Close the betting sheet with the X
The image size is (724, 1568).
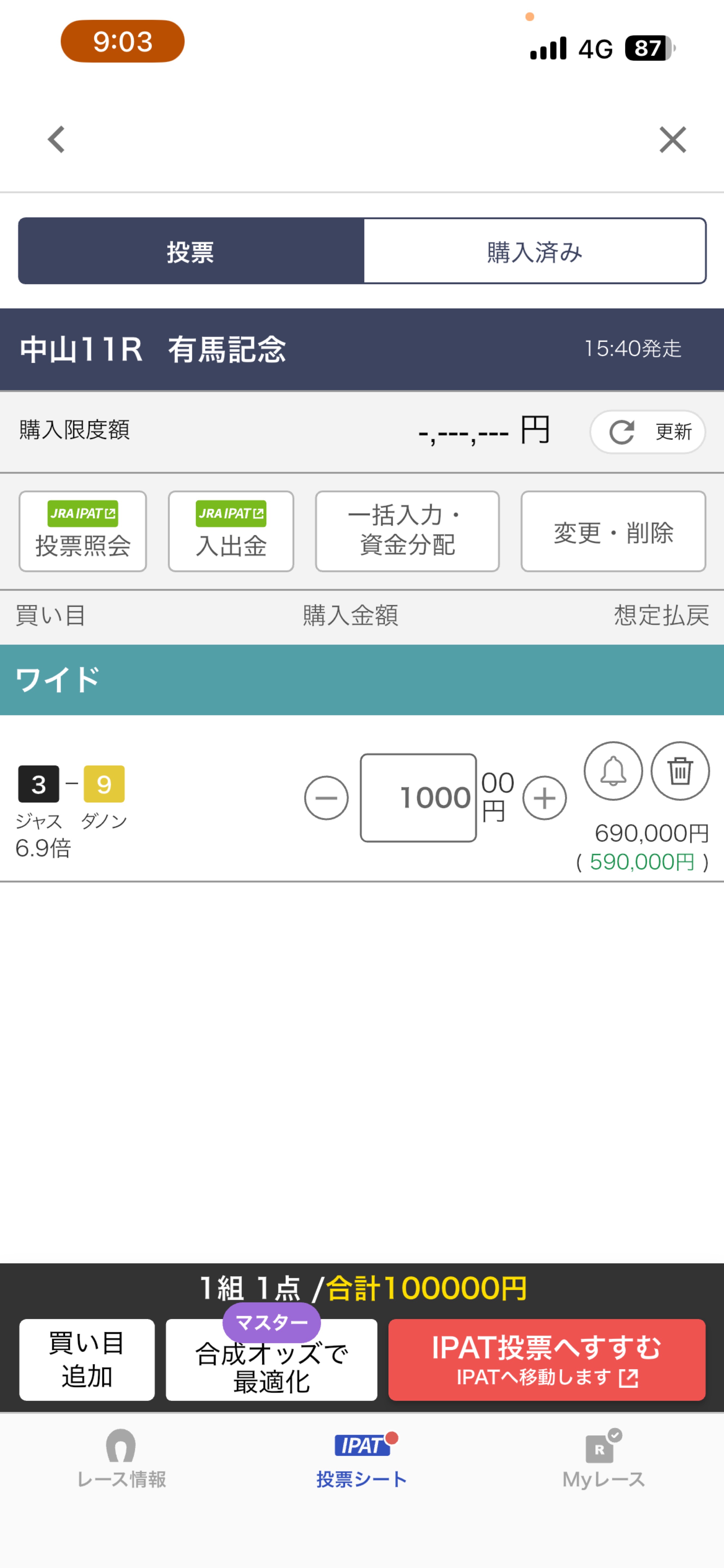672,140
